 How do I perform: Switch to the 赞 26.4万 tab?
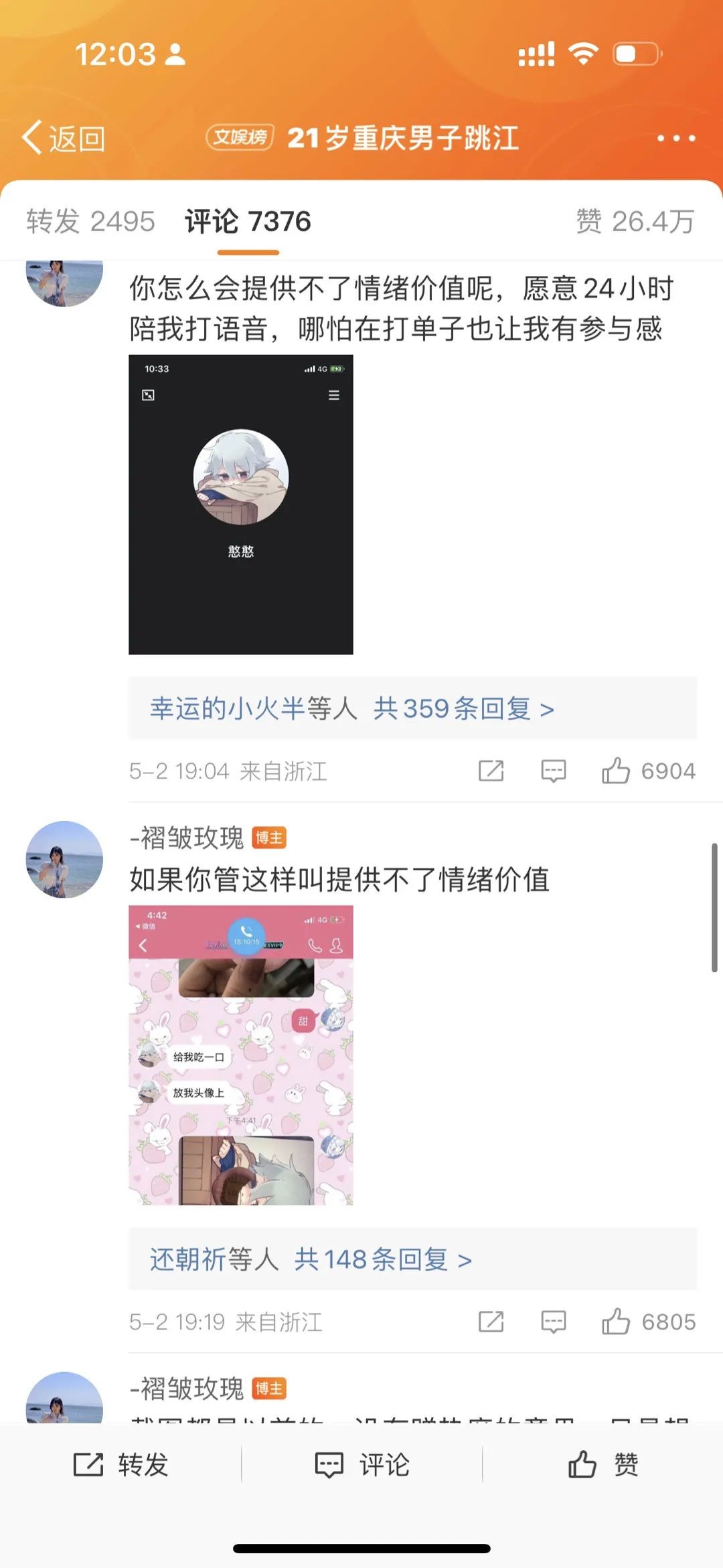click(x=635, y=222)
